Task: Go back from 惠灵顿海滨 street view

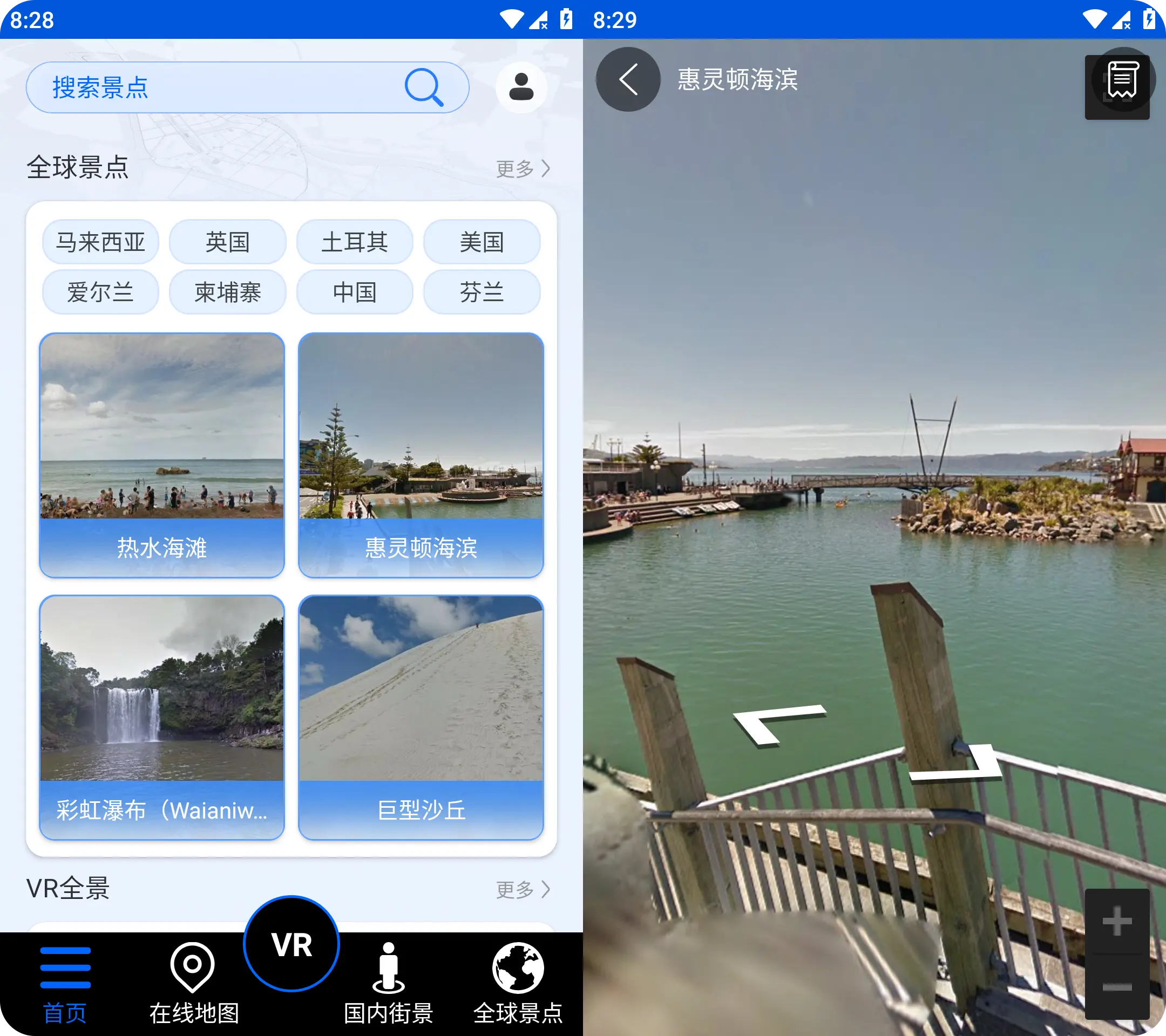Action: pyautogui.click(x=628, y=79)
